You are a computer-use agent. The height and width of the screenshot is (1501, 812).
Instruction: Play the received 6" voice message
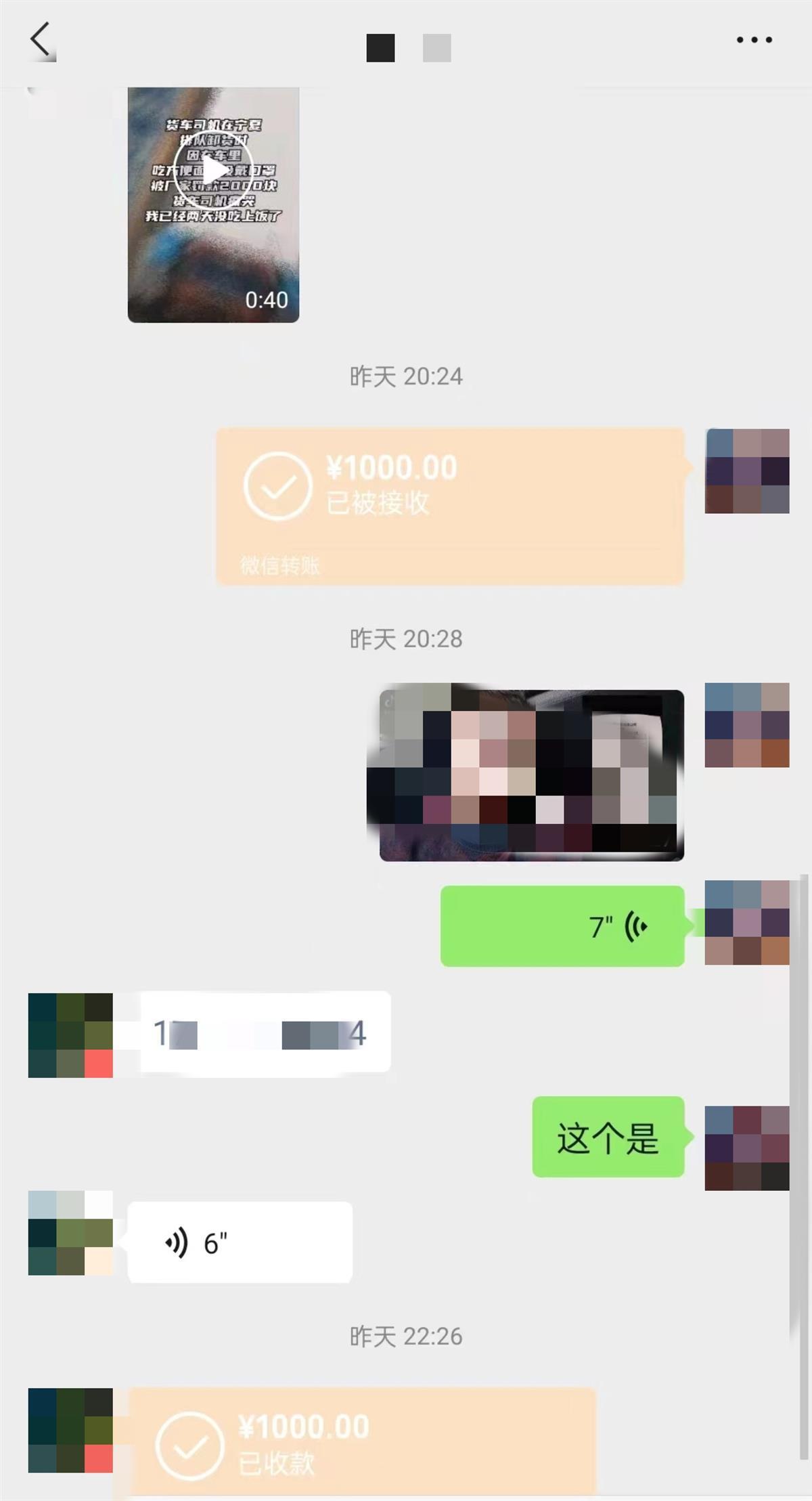click(240, 1242)
